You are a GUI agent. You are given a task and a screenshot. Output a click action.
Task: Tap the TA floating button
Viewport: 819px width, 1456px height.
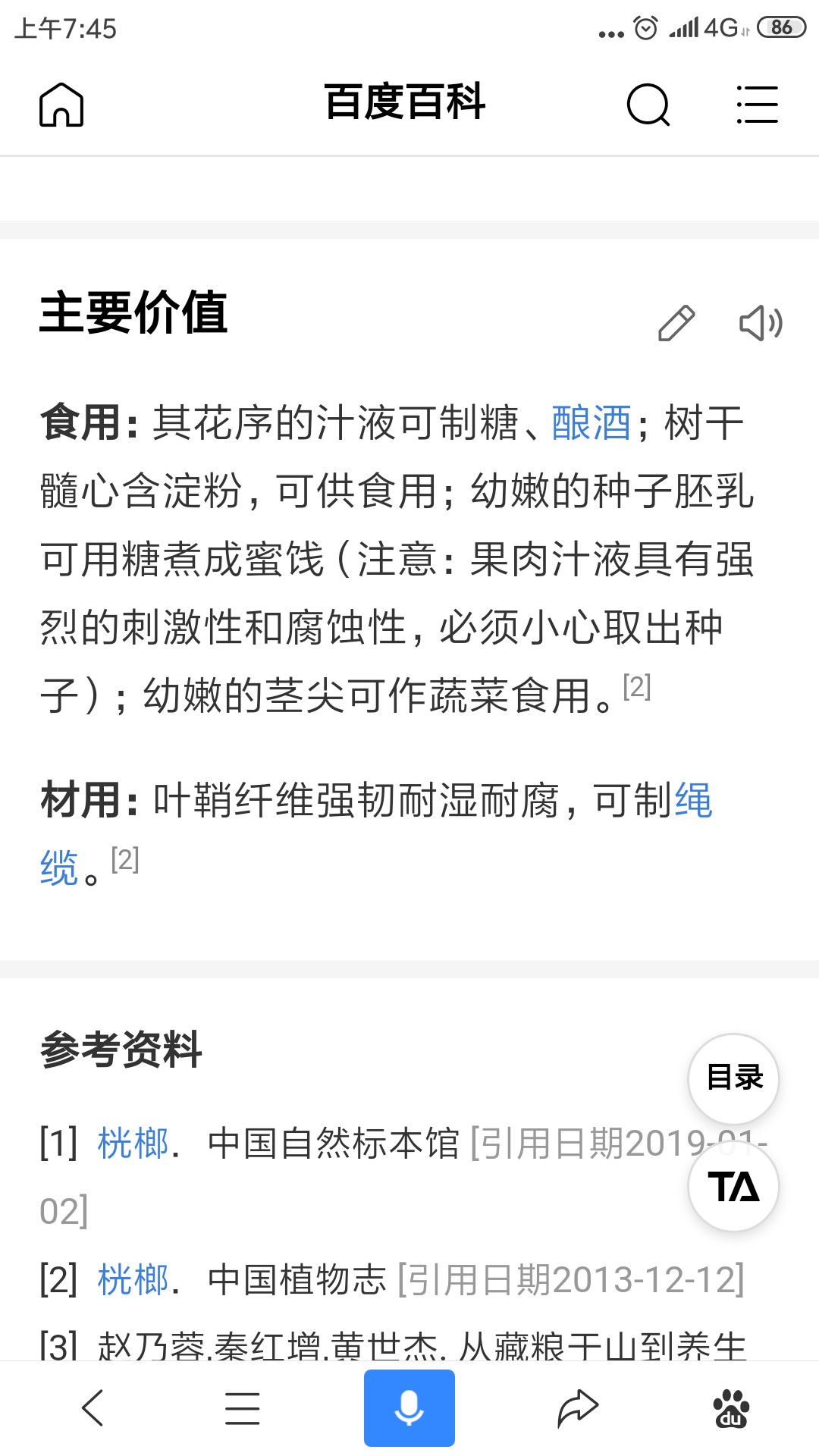click(733, 1186)
